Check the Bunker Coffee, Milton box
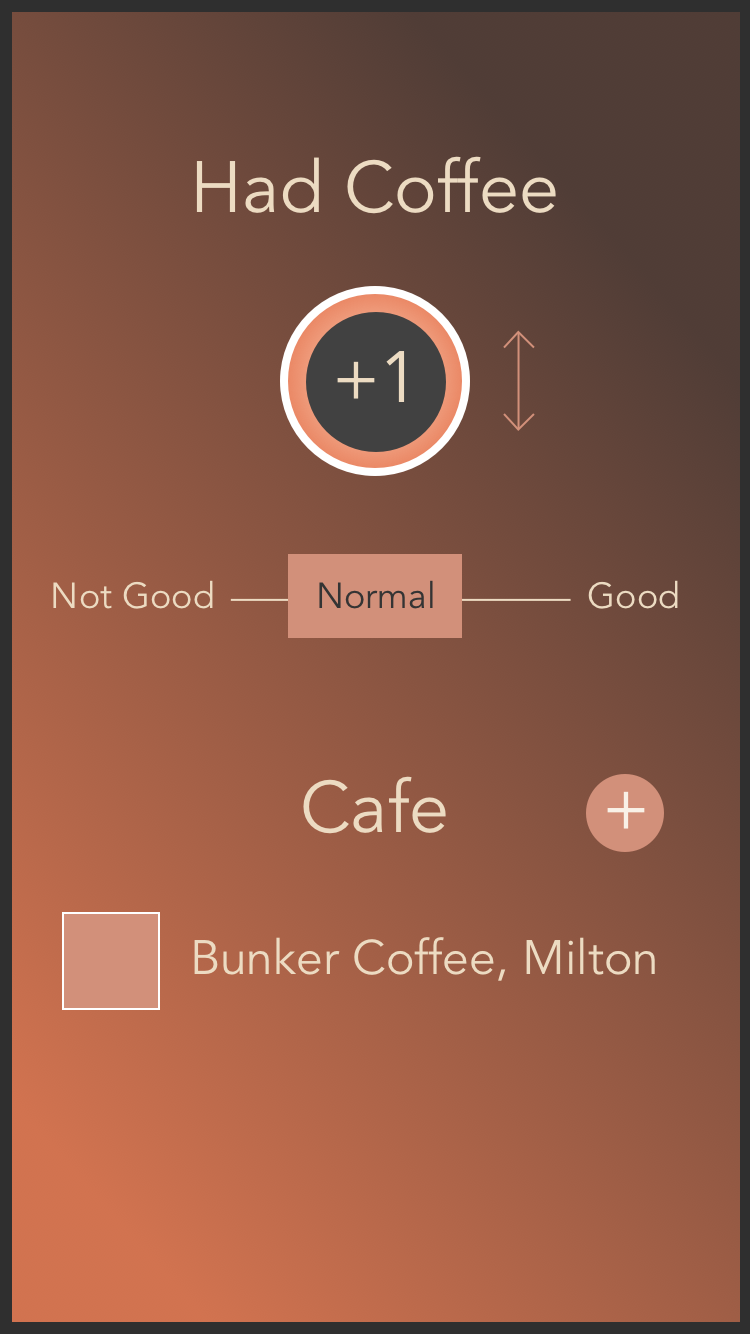Viewport: 750px width, 1334px height. click(x=111, y=961)
